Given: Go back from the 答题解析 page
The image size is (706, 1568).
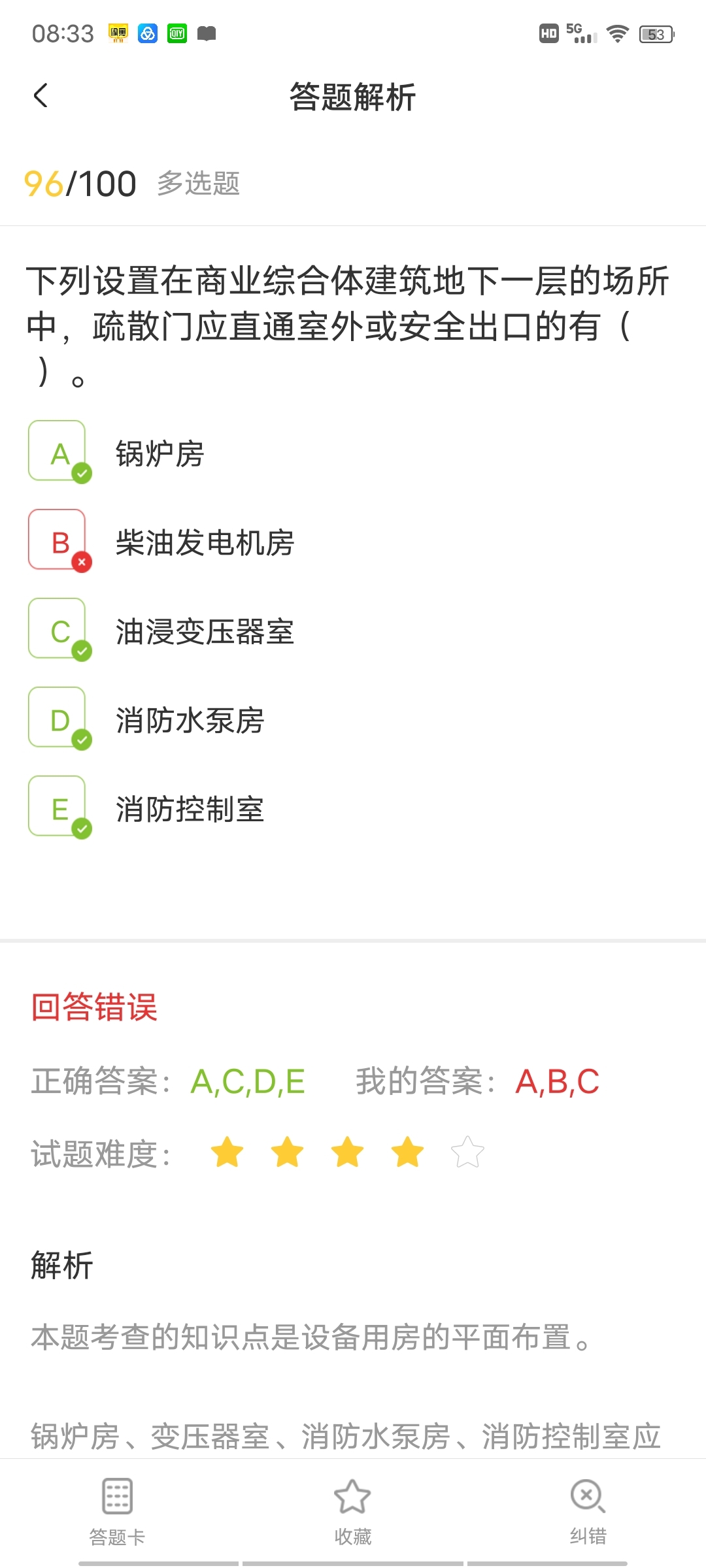Looking at the screenshot, I should [41, 96].
